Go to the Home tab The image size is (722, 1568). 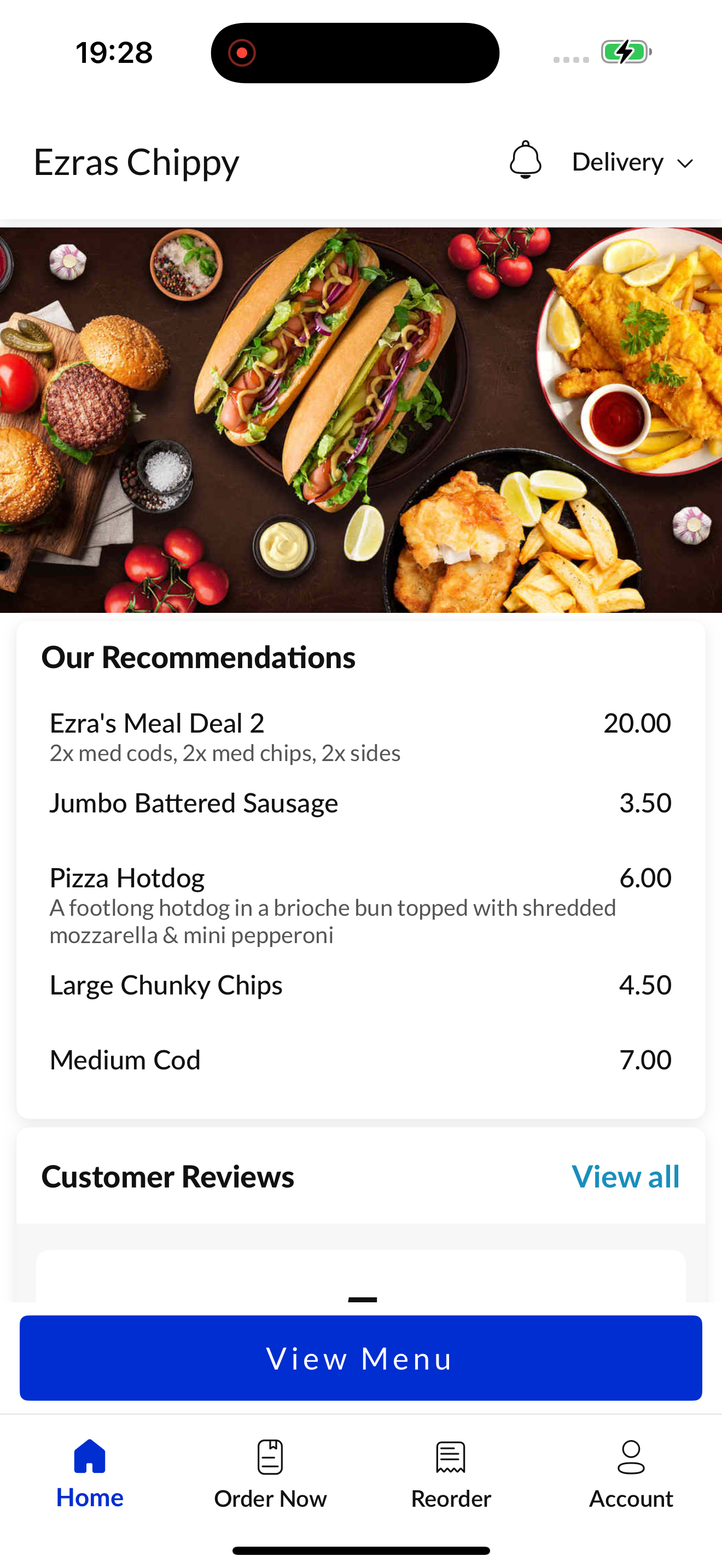pos(90,1473)
